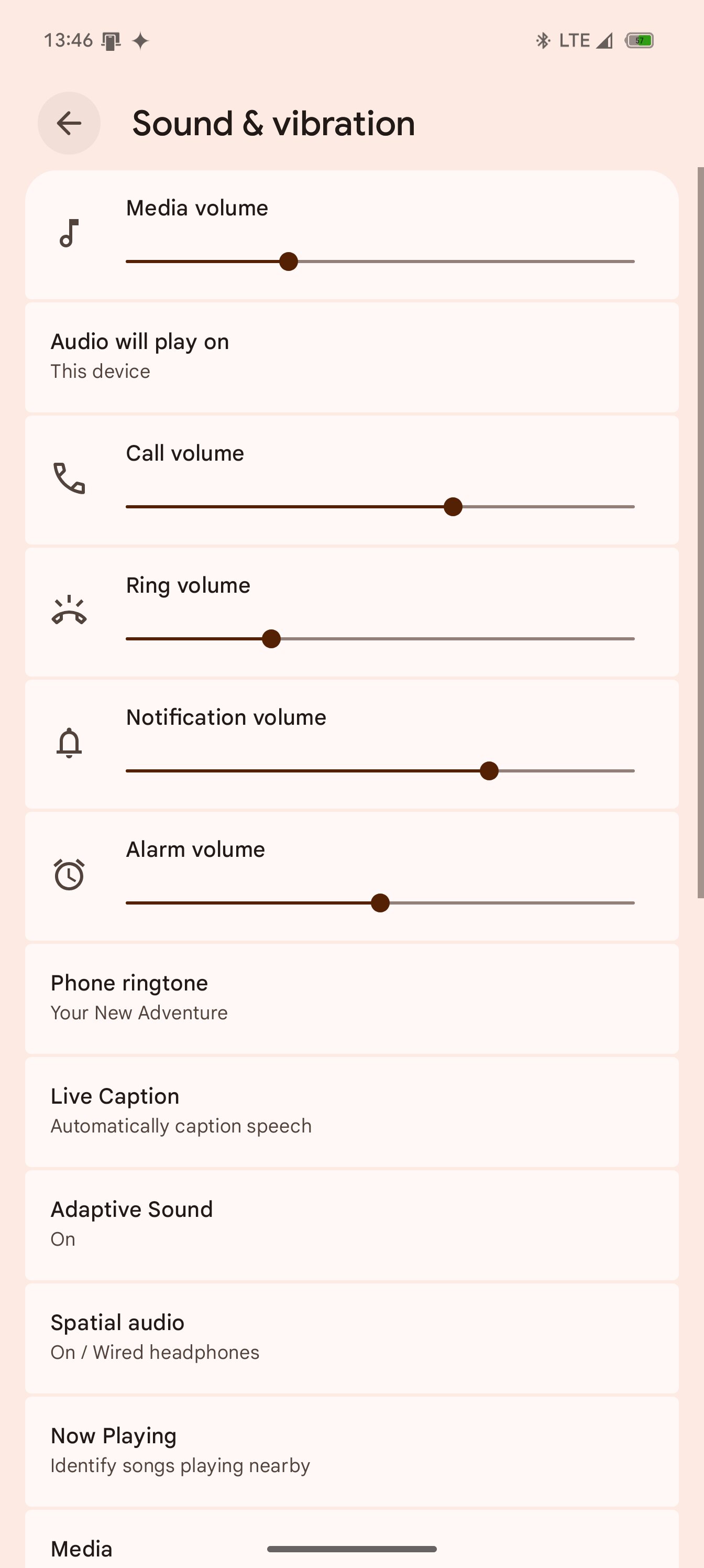Open Adaptive Sound settings
Image resolution: width=704 pixels, height=1568 pixels.
coord(351,1225)
